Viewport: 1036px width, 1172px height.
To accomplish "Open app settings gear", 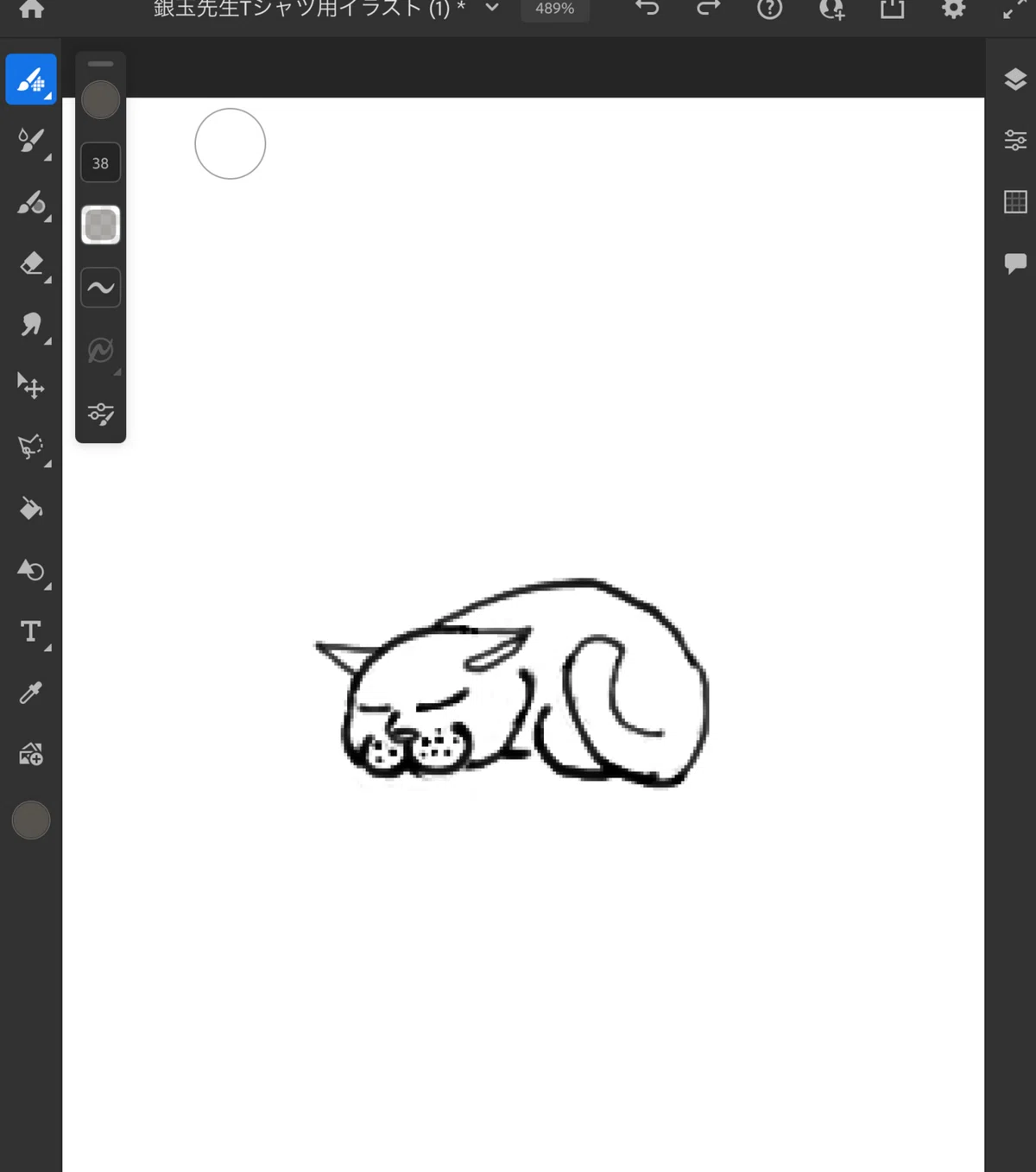I will coord(953,9).
